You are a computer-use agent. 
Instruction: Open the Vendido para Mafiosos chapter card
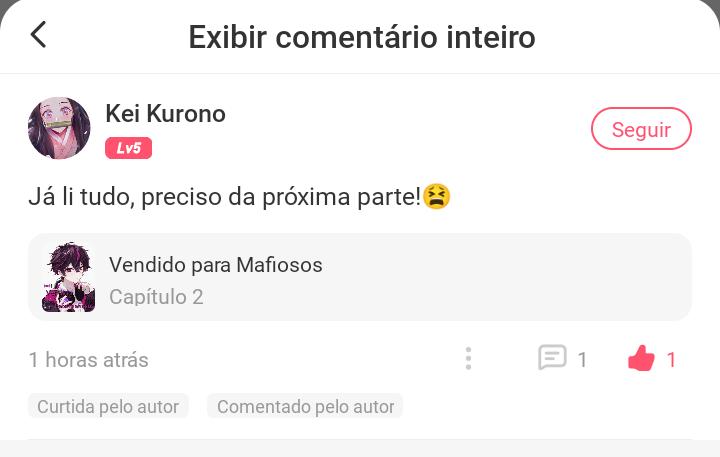[360, 277]
